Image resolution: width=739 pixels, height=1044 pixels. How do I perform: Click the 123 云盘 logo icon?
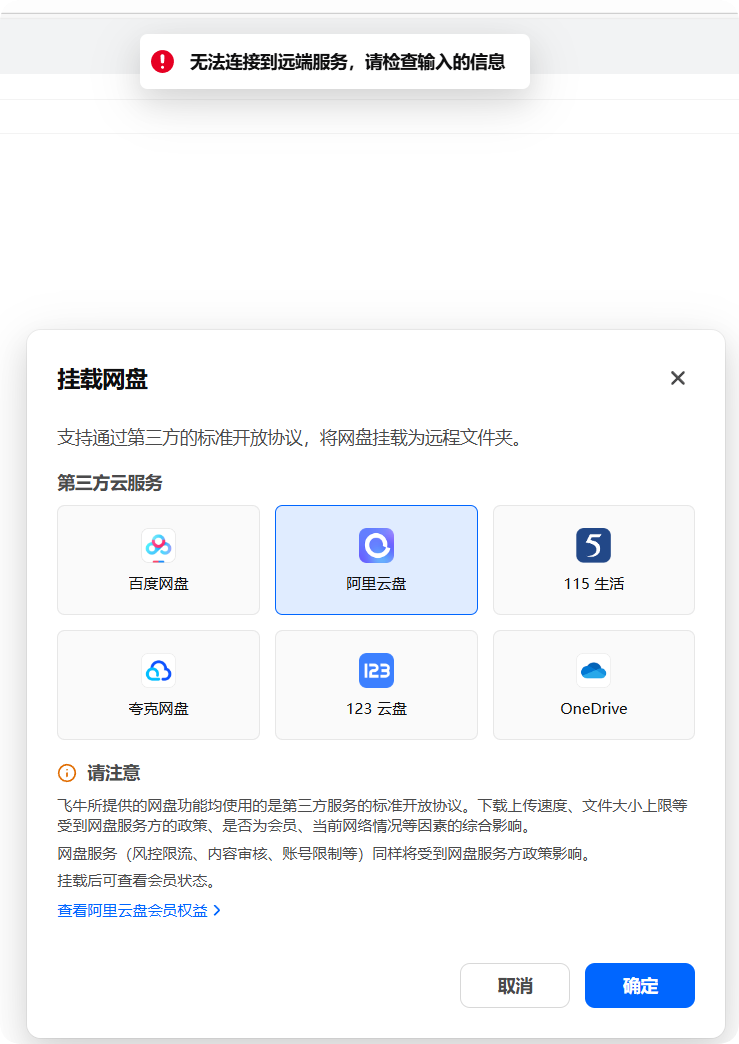click(x=376, y=671)
